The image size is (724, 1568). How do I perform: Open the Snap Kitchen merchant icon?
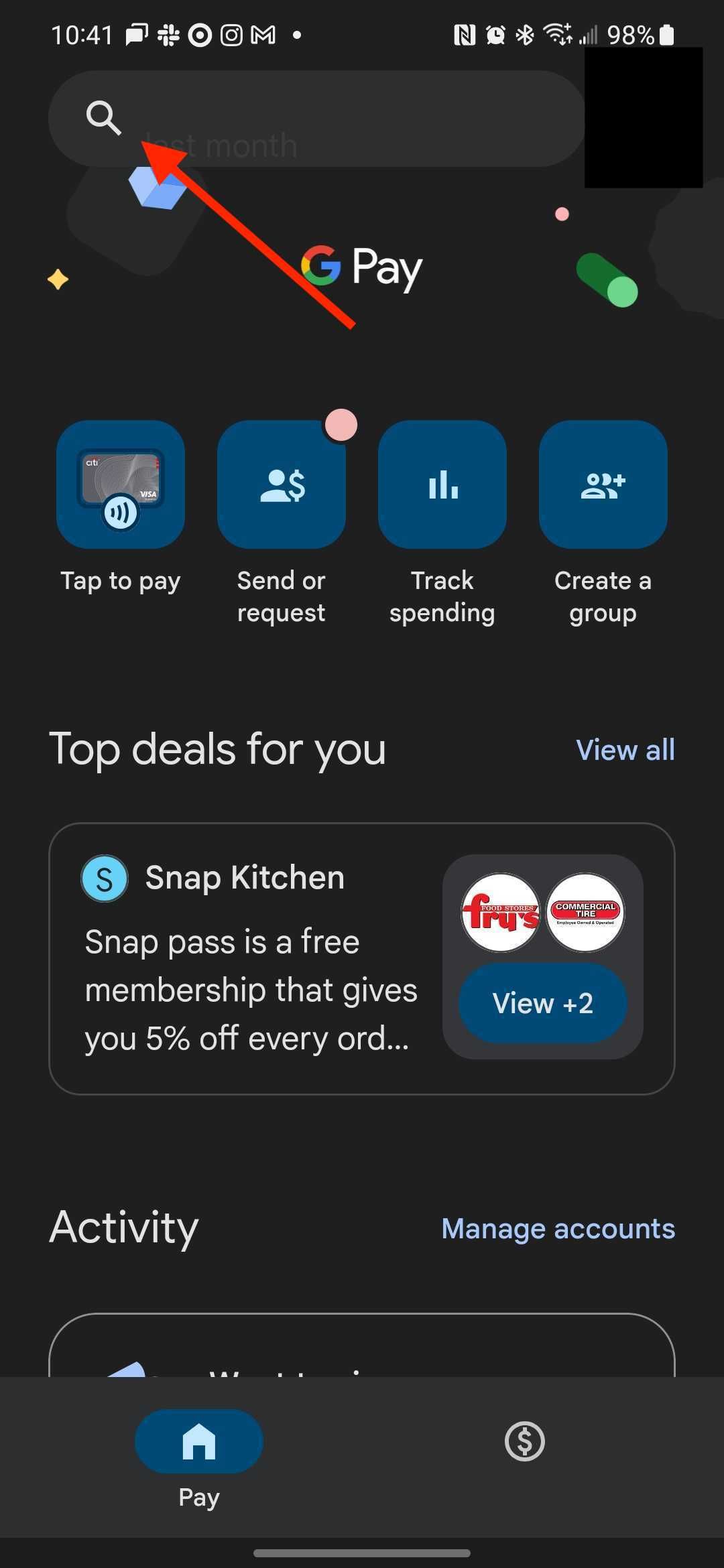(104, 878)
